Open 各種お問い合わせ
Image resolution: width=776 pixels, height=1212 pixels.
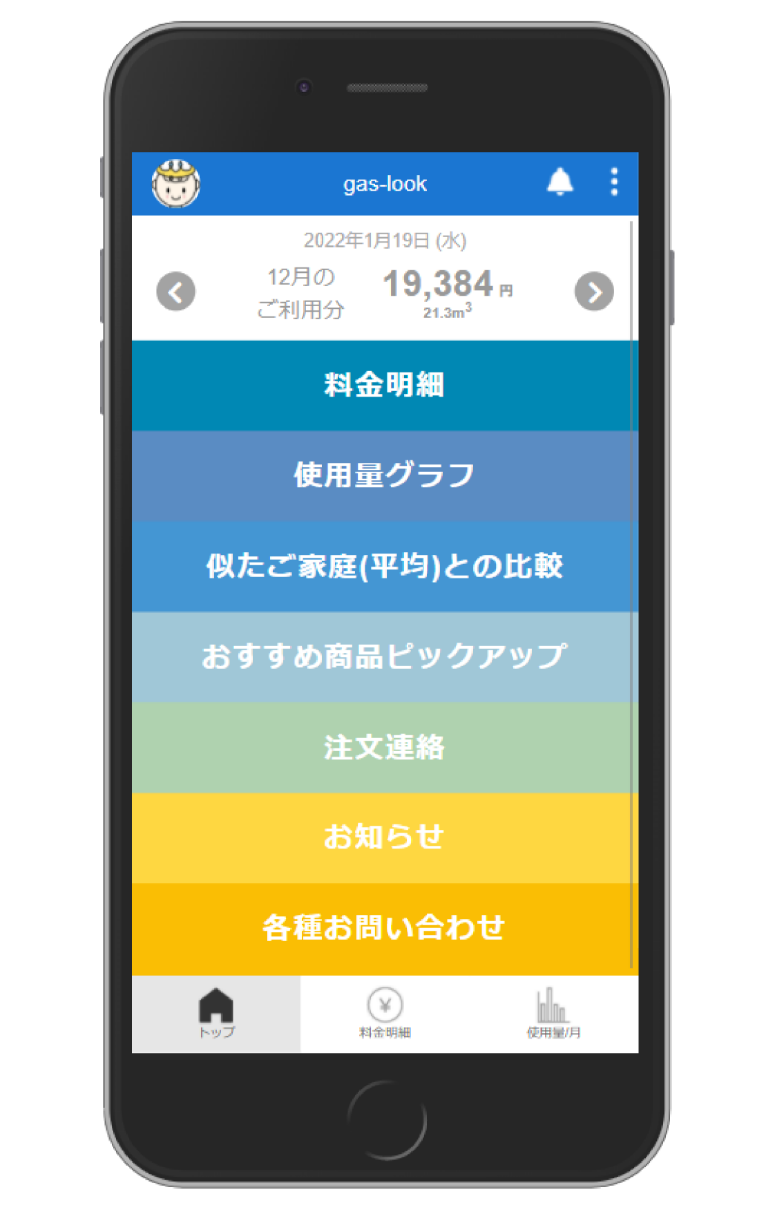click(x=384, y=928)
